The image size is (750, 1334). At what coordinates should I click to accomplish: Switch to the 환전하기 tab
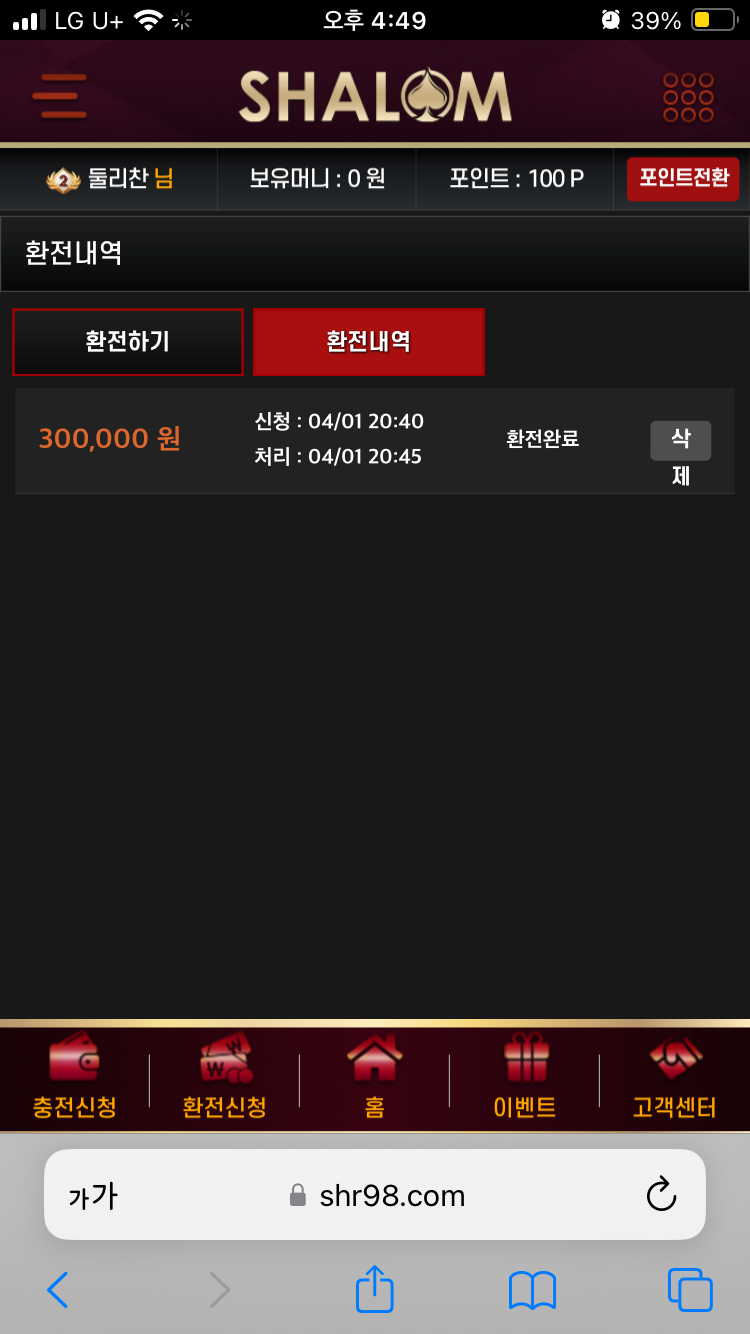[x=128, y=342]
